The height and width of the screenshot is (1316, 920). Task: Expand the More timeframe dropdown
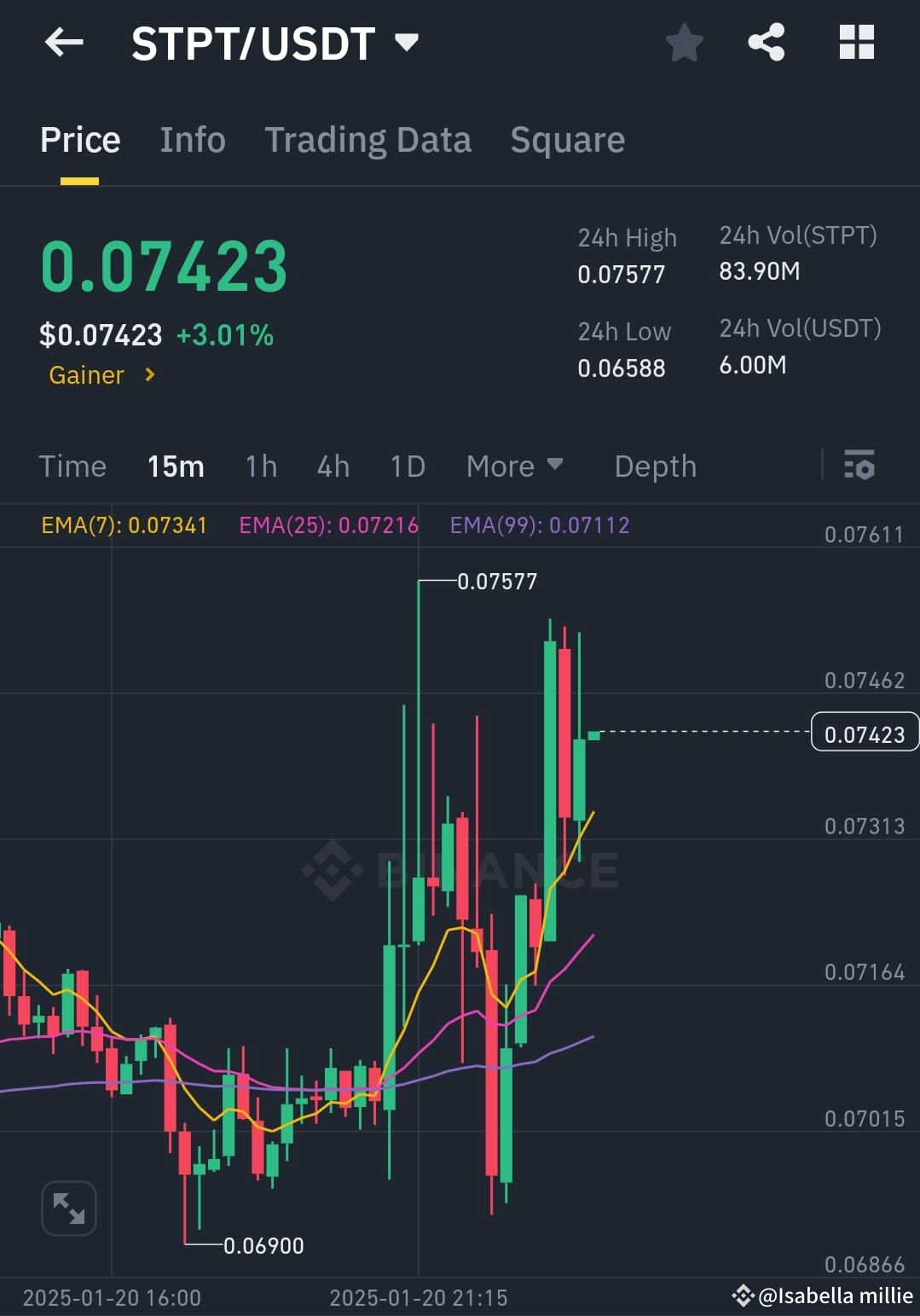pos(515,466)
